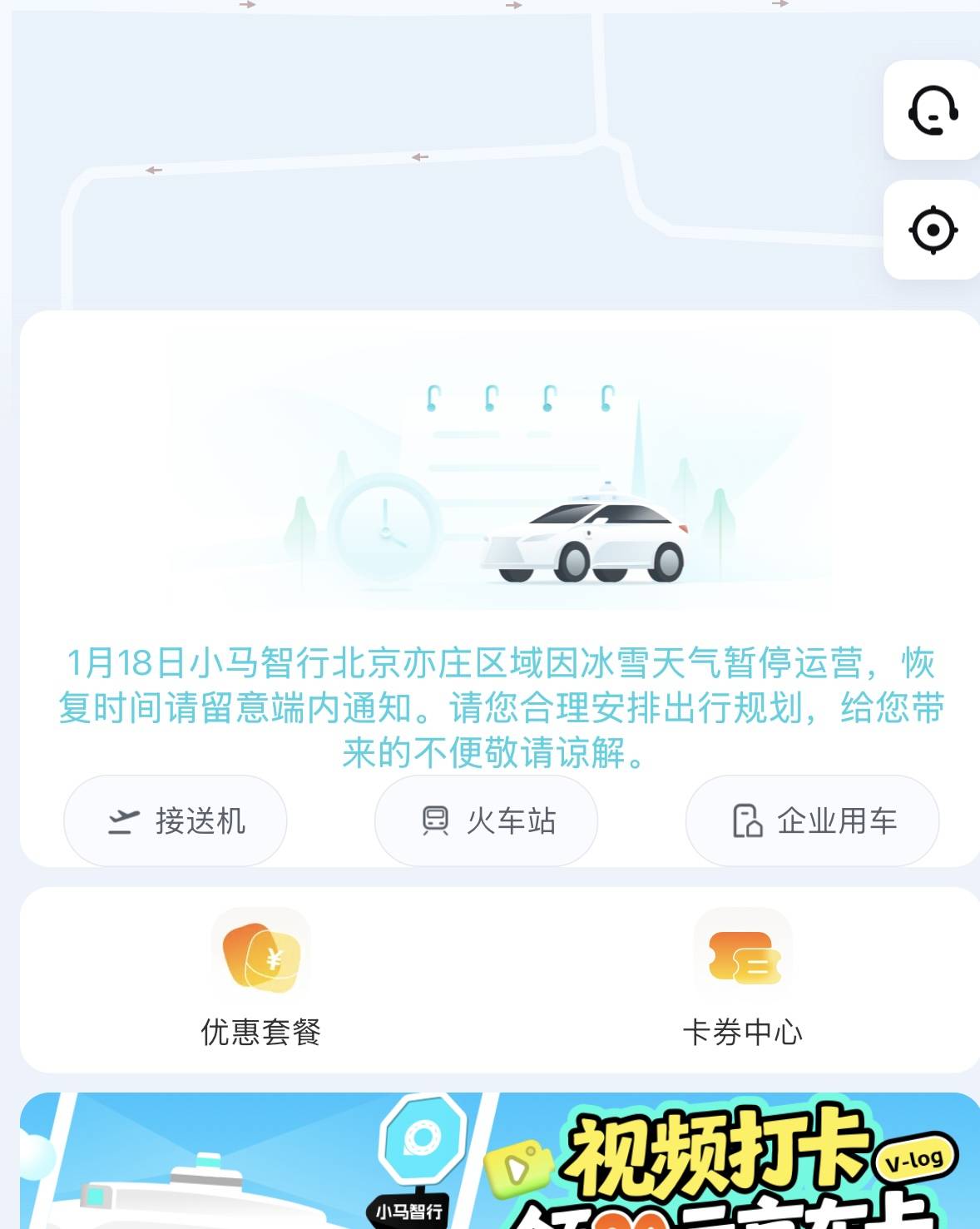
Task: Choose the 火车站 train station option
Action: (487, 821)
